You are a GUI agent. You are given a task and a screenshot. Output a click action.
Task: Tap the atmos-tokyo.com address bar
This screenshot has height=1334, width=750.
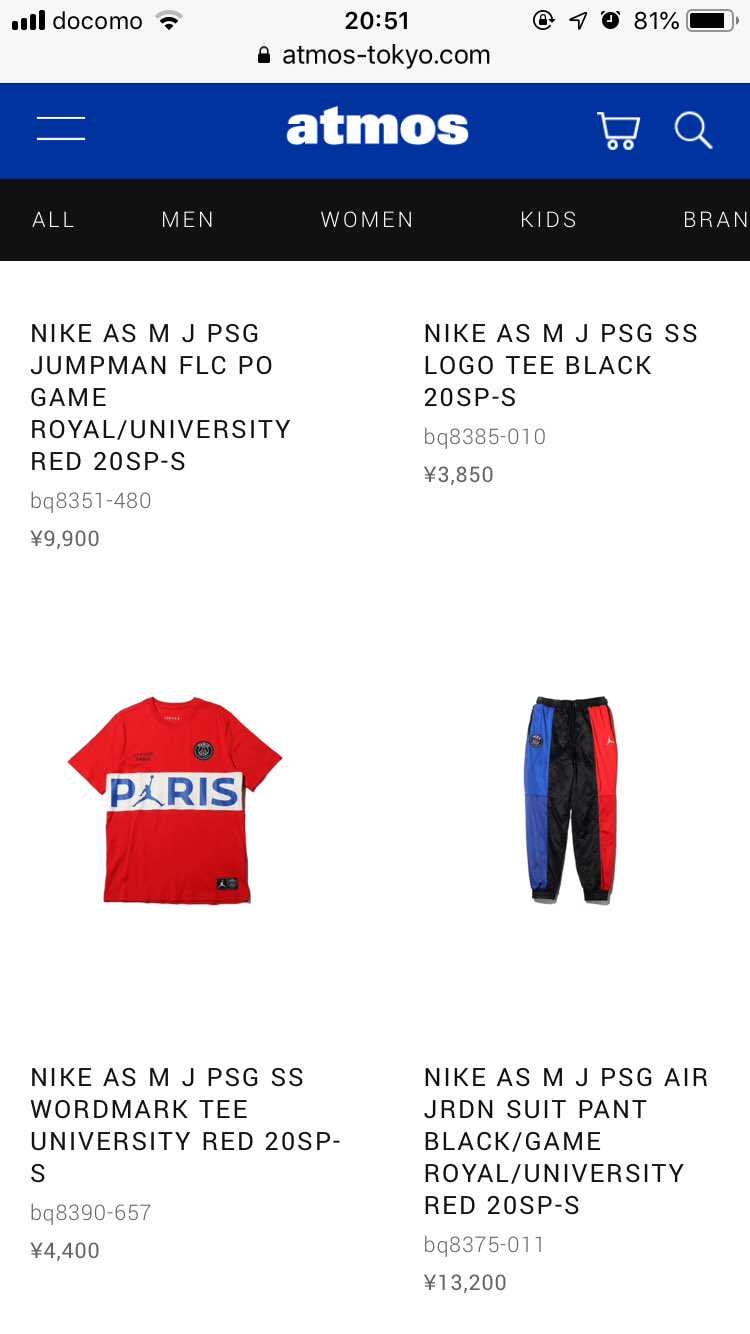375,55
